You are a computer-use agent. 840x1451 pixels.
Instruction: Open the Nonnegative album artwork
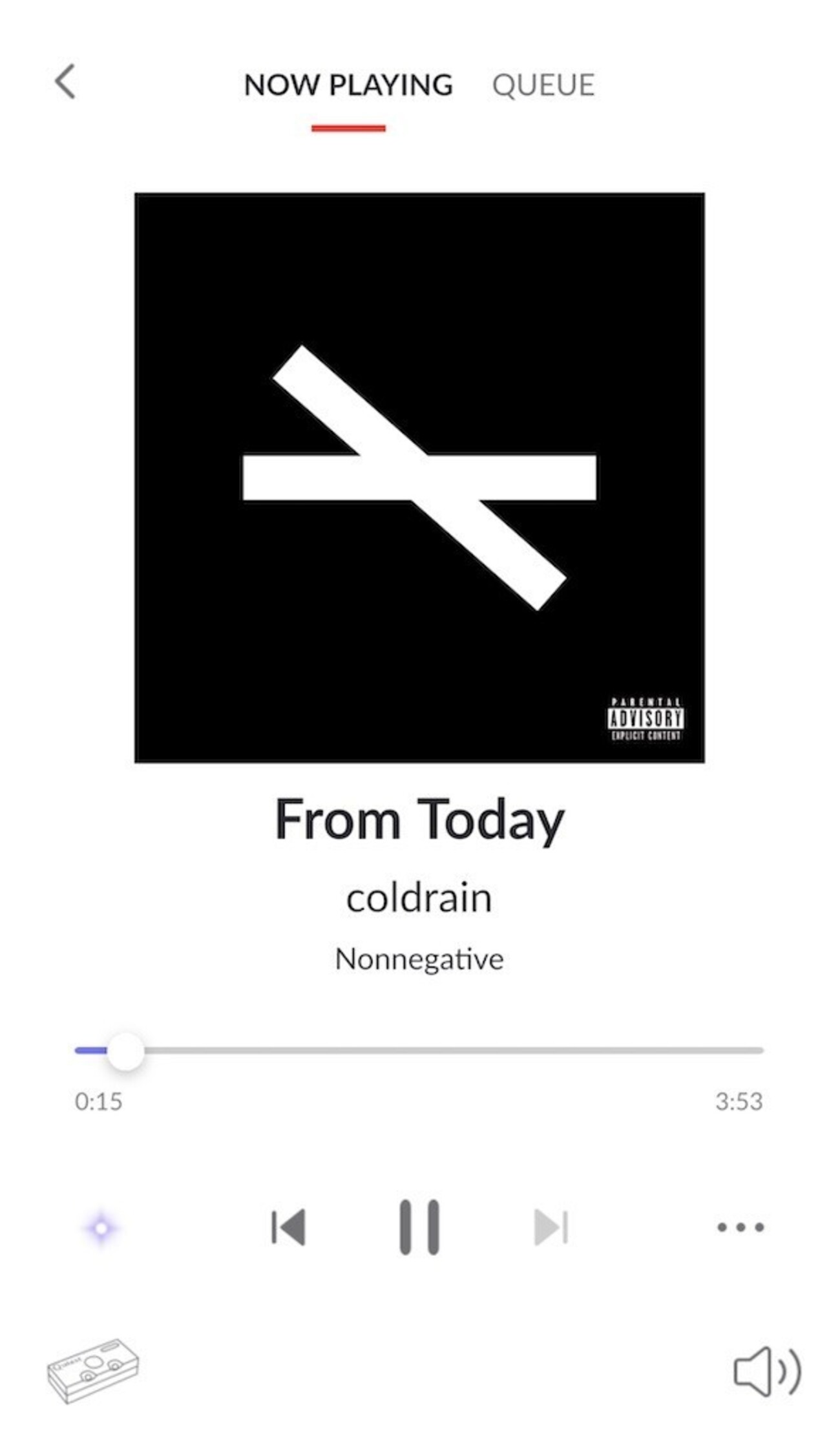click(419, 478)
